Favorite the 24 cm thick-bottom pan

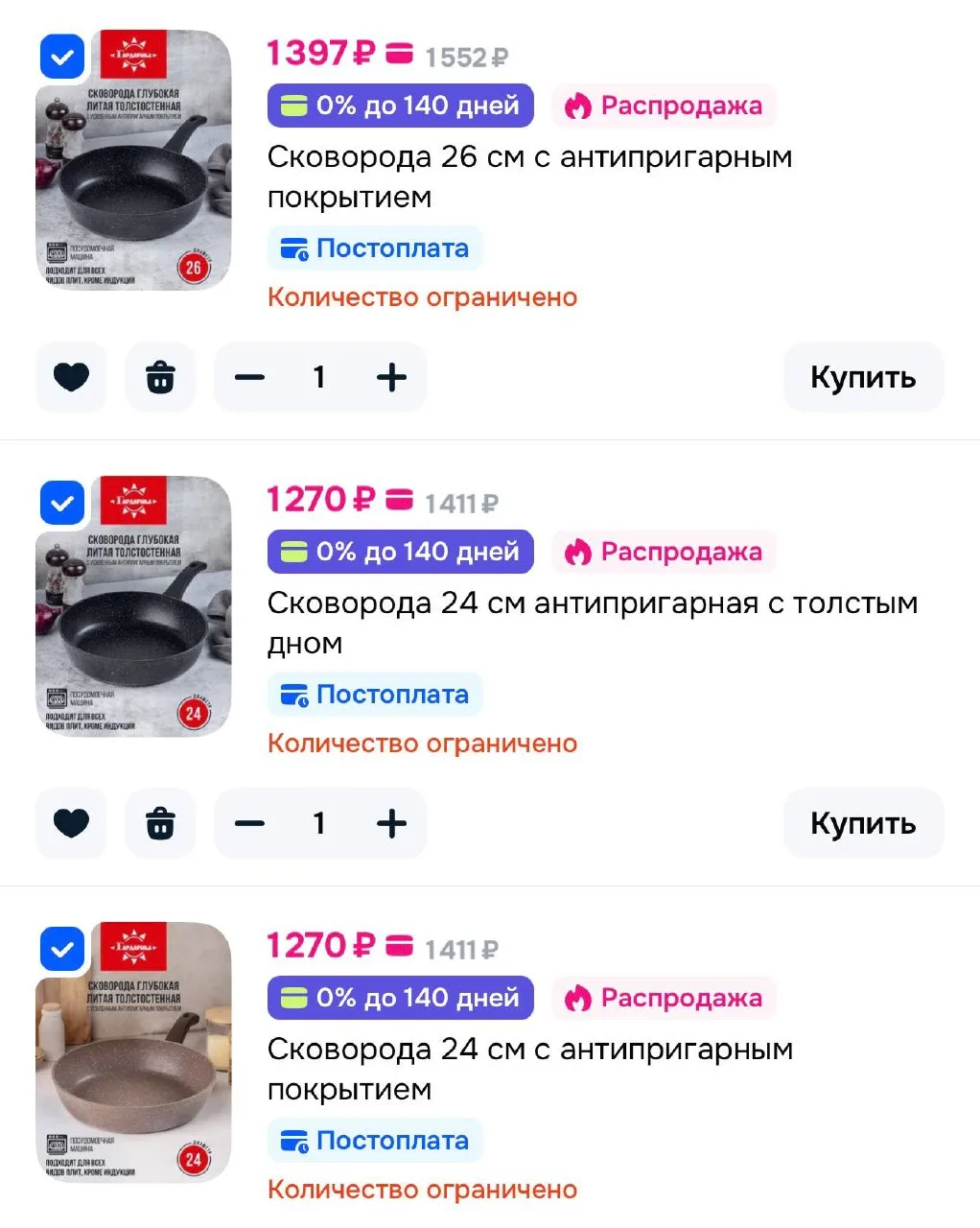(x=71, y=823)
